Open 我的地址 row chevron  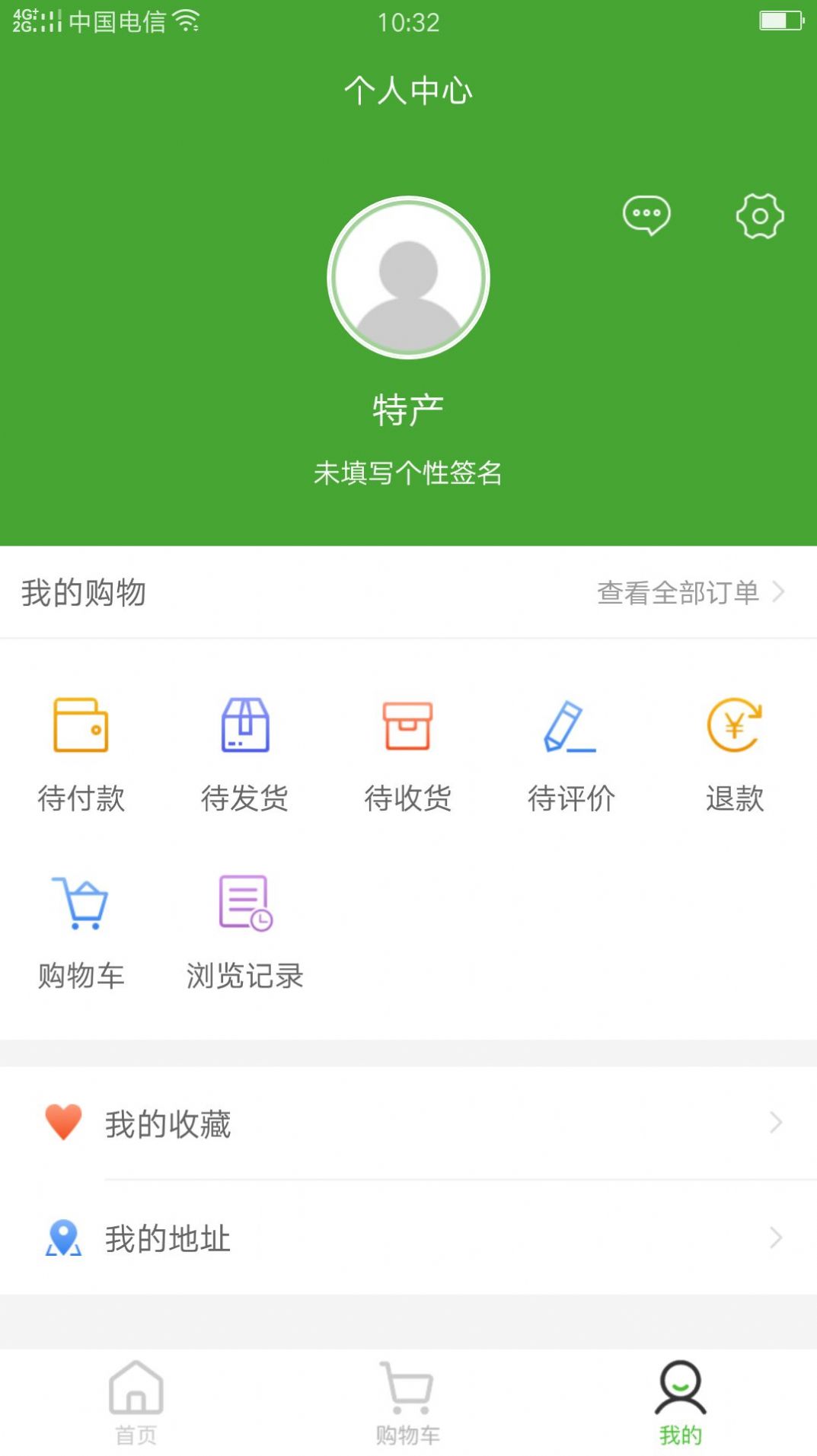coord(776,1238)
